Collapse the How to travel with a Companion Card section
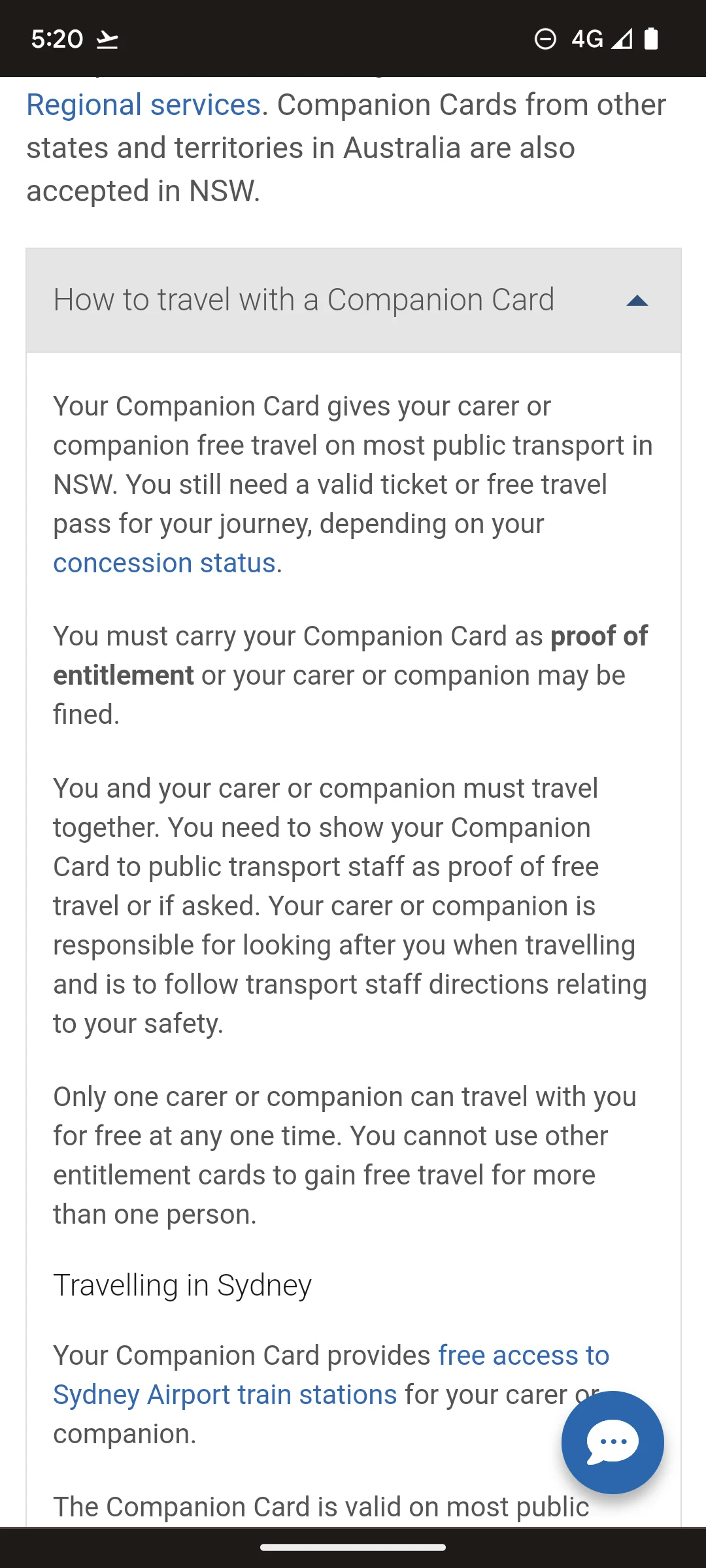 [x=353, y=300]
